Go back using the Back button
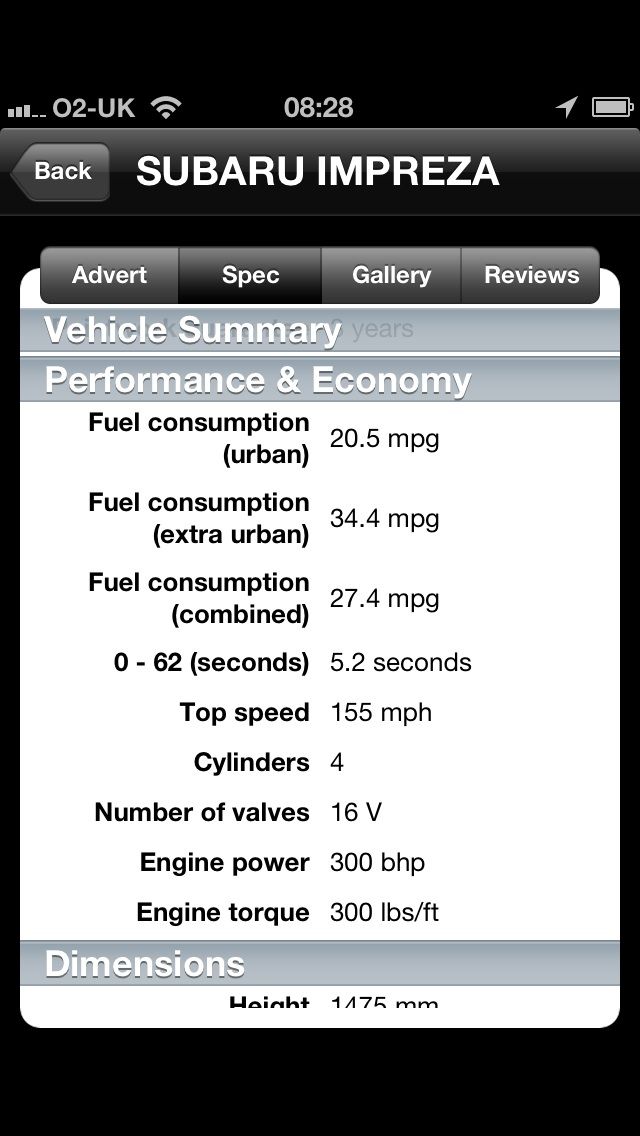 [61, 172]
